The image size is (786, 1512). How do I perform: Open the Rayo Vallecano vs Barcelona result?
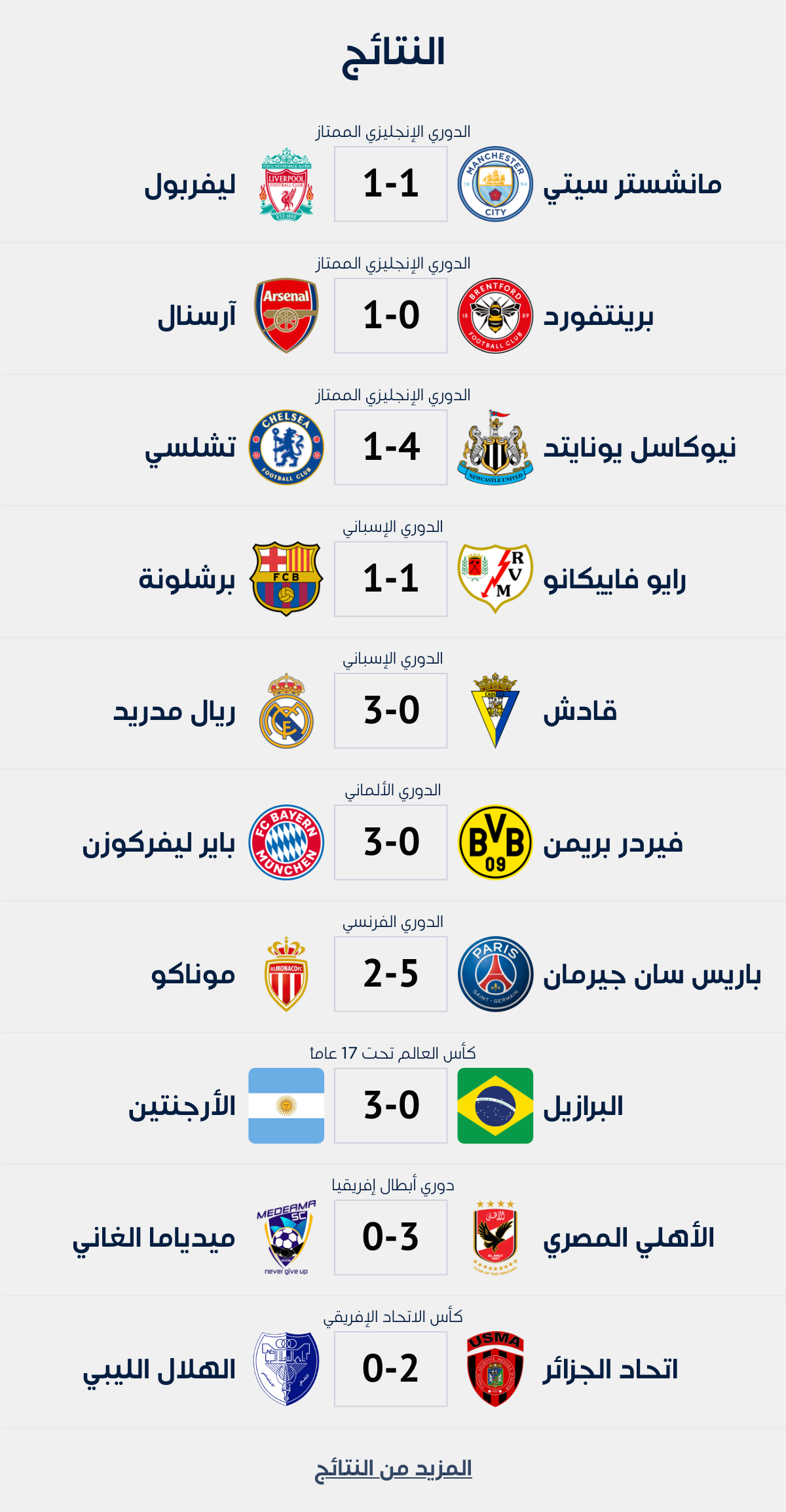pos(391,579)
